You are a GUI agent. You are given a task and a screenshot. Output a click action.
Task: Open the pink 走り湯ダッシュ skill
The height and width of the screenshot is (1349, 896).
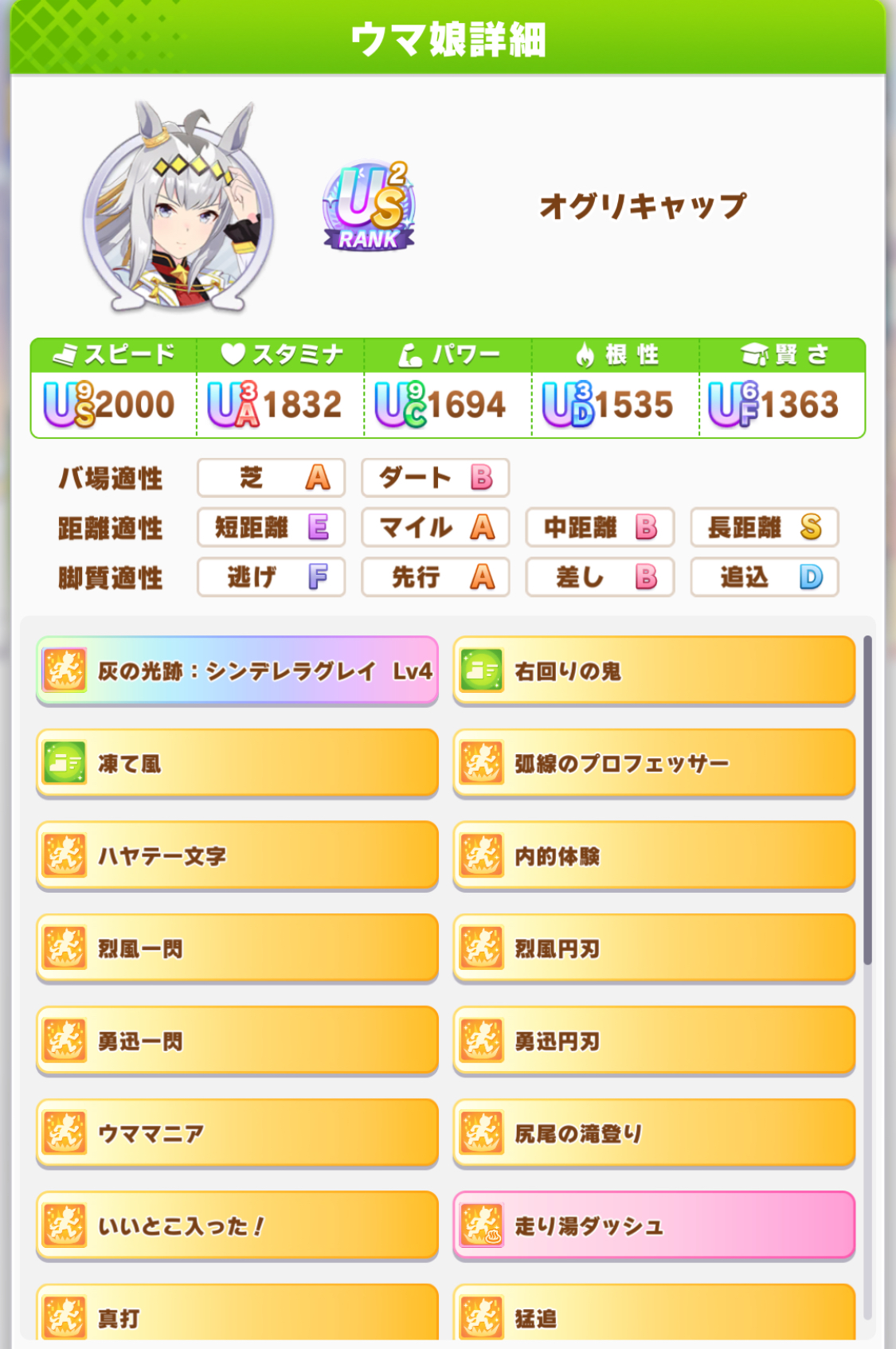[653, 1225]
